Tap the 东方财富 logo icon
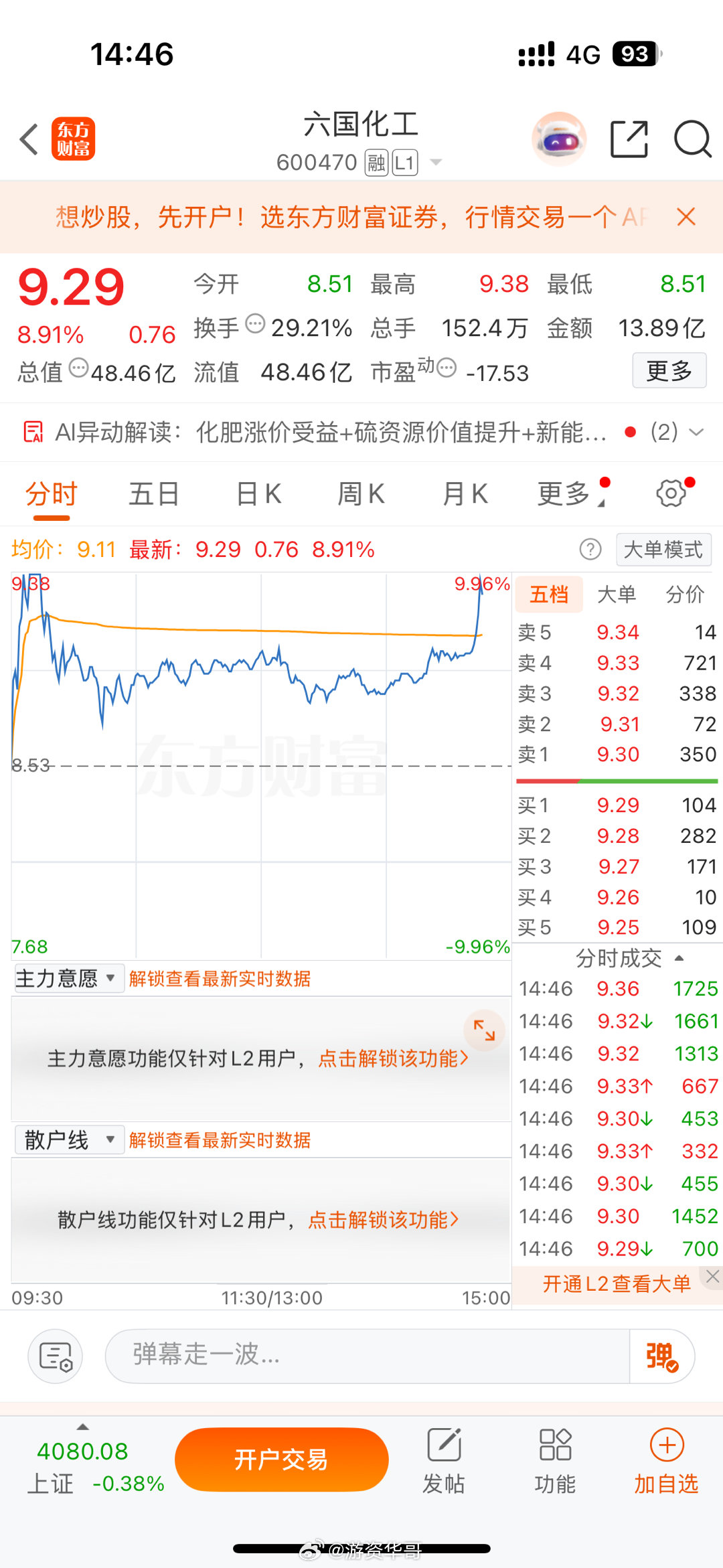The width and height of the screenshot is (723, 1568). 72,139
